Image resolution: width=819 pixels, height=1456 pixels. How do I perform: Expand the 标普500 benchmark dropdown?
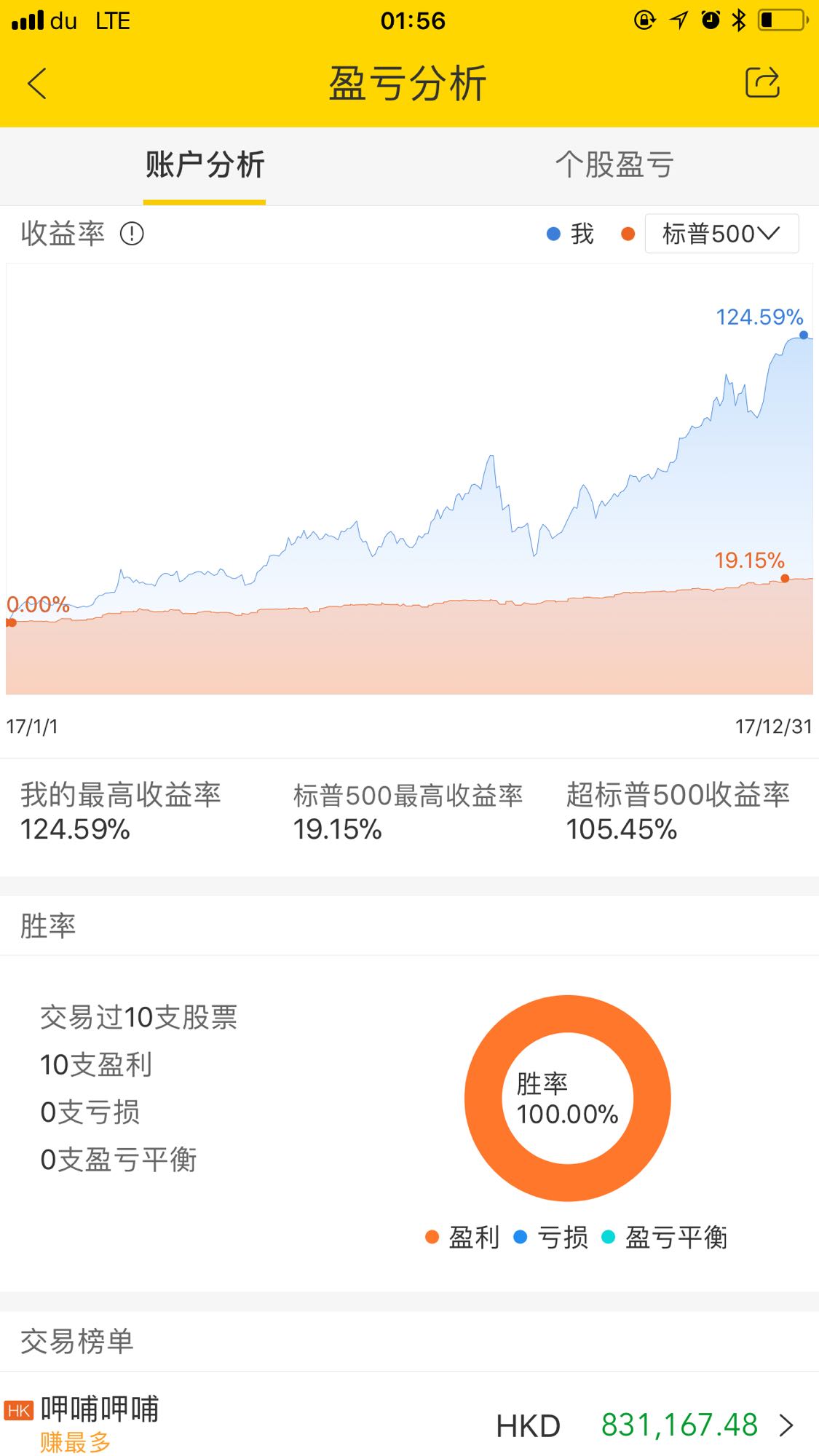pyautogui.click(x=721, y=234)
